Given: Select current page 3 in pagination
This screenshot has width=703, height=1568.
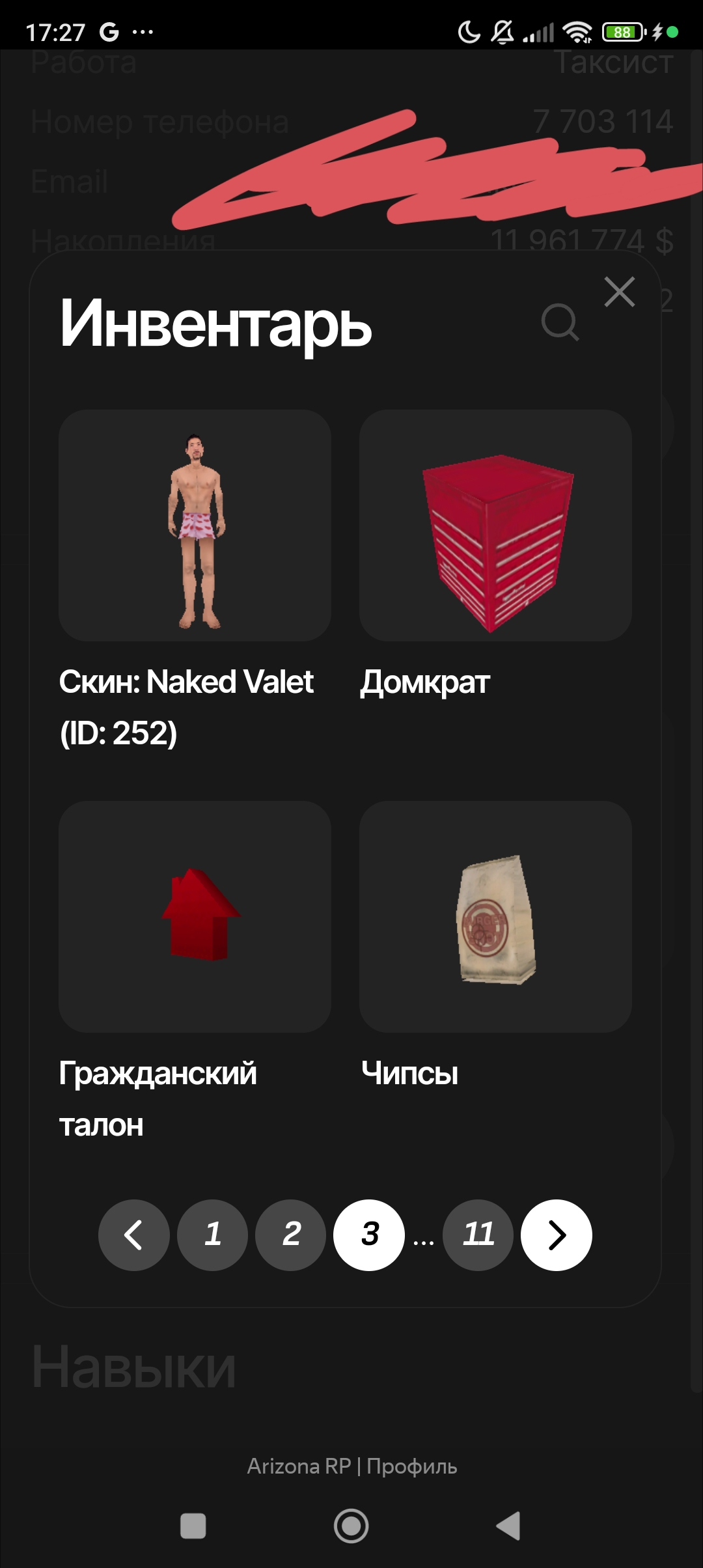Looking at the screenshot, I should pyautogui.click(x=369, y=1235).
